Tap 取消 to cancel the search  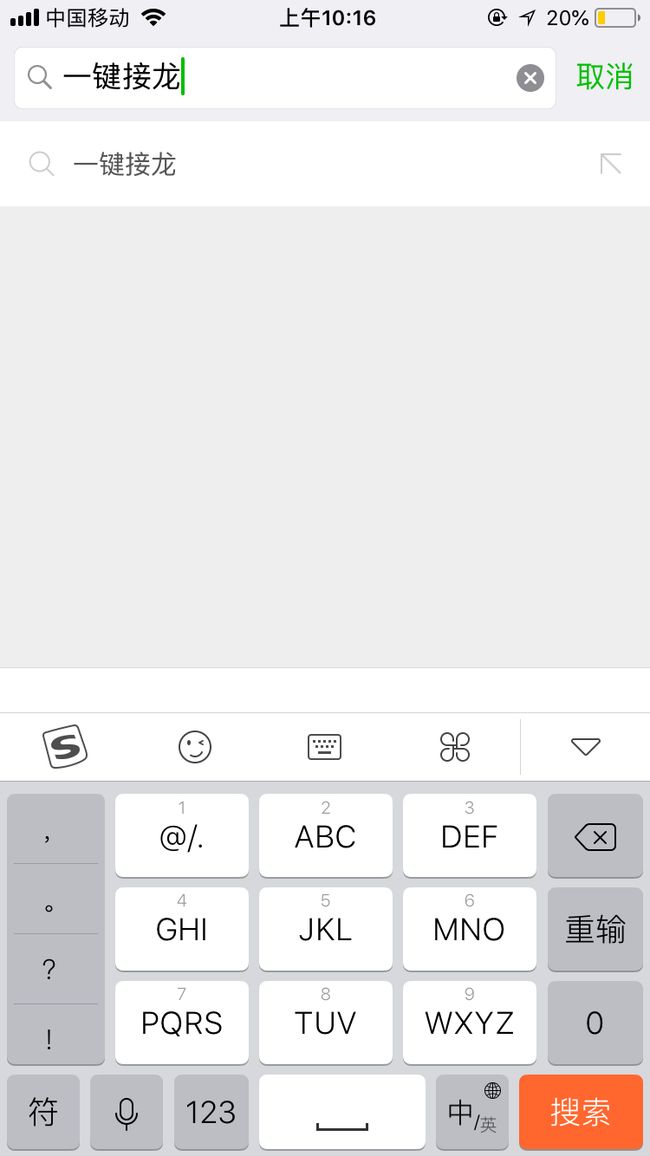pyautogui.click(x=604, y=77)
